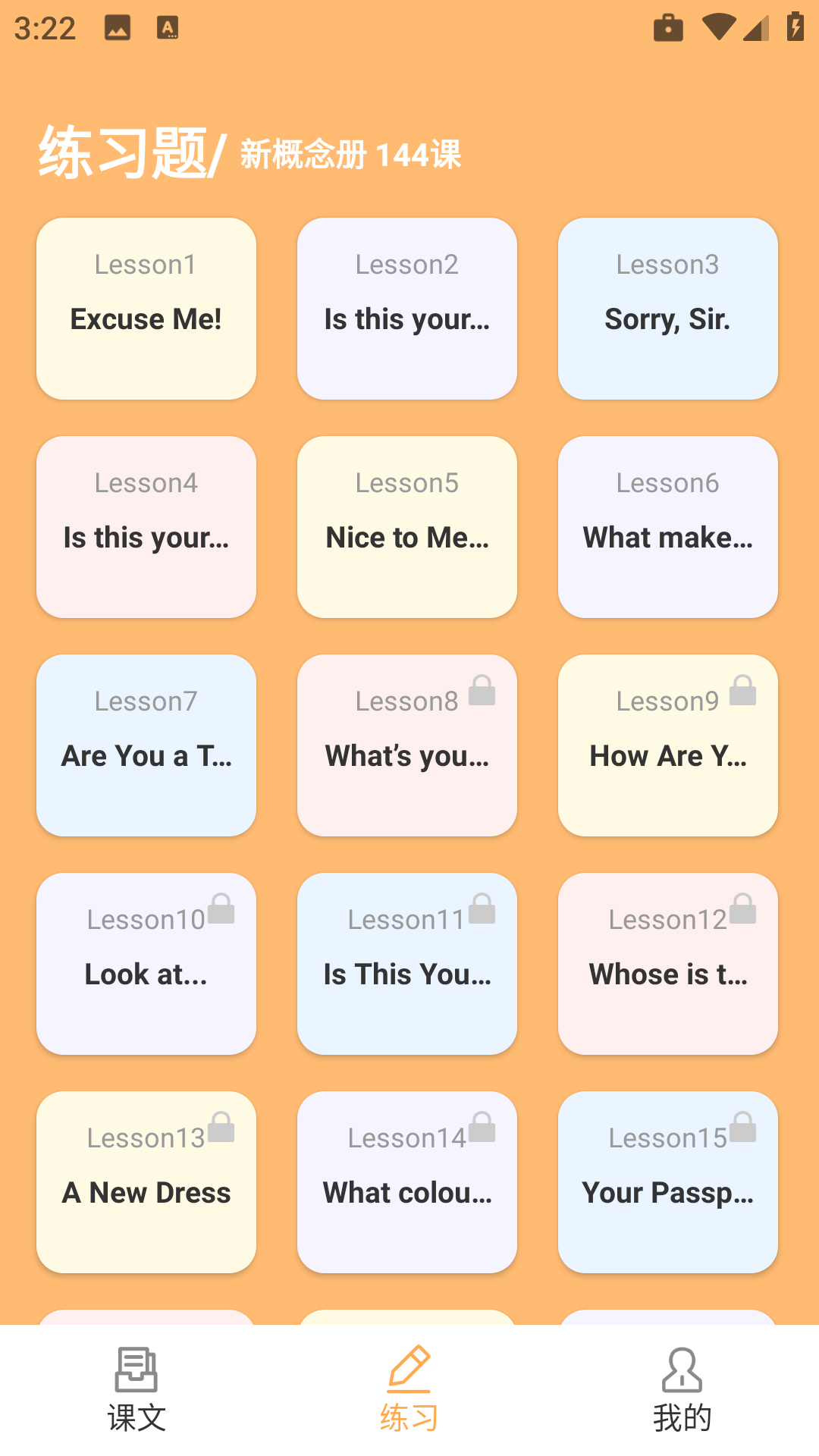Screen dimensions: 819x1456
Task: Tap locked Lesson8 What's you... card
Action: coord(407,745)
